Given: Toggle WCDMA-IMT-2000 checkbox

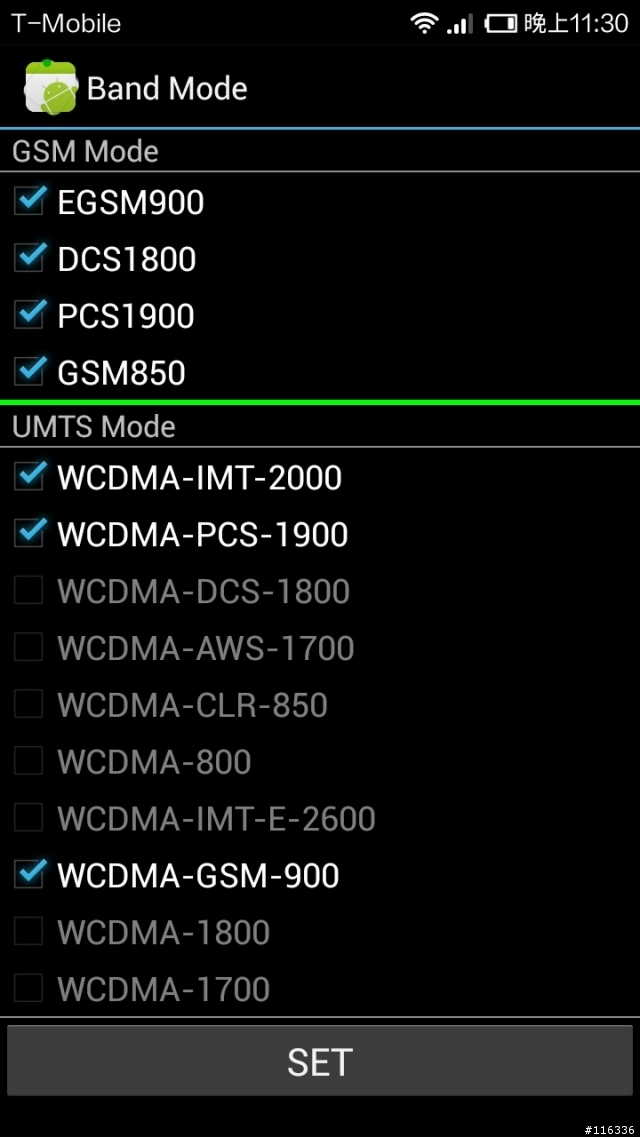Looking at the screenshot, I should [x=29, y=477].
